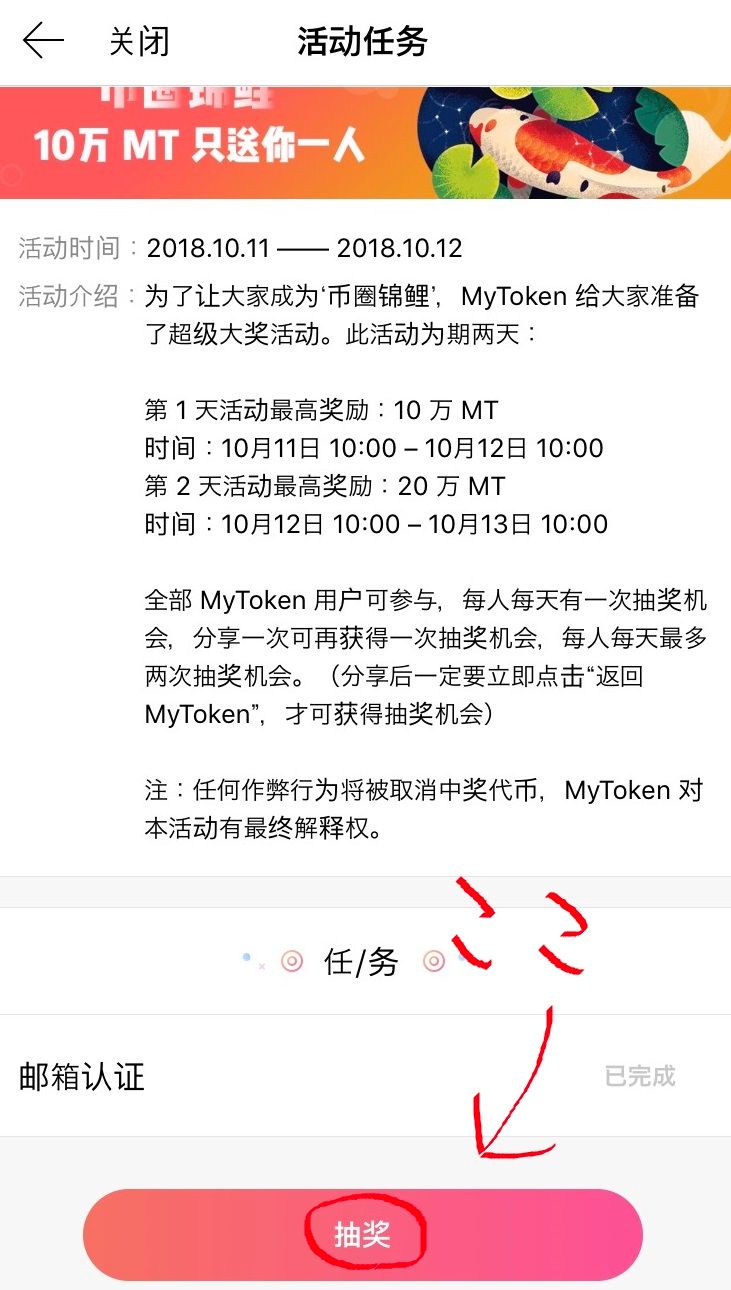This screenshot has height=1290, width=731.
Task: Go back with the arrow icon
Action: point(43,41)
